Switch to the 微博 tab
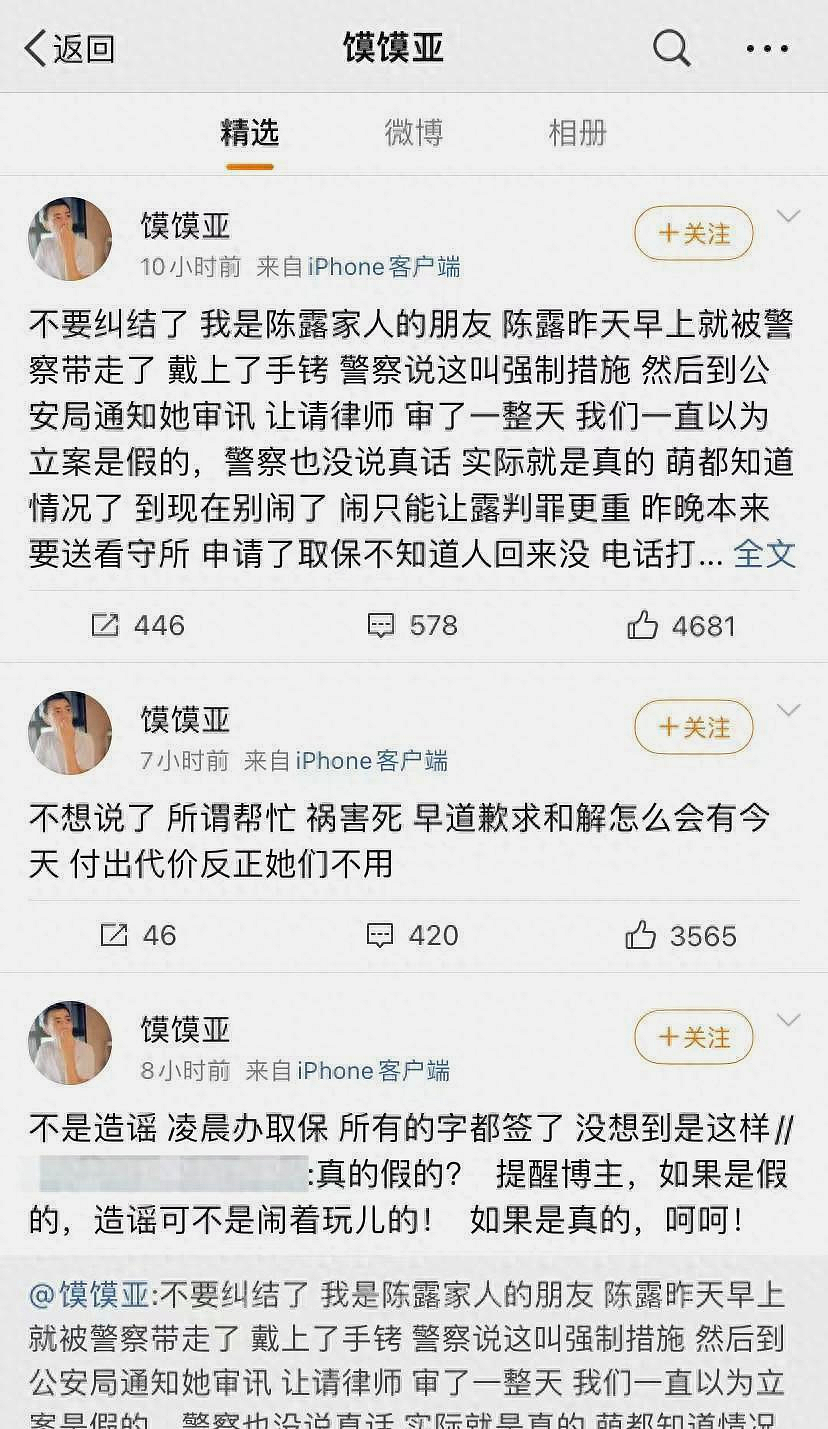 tap(414, 131)
